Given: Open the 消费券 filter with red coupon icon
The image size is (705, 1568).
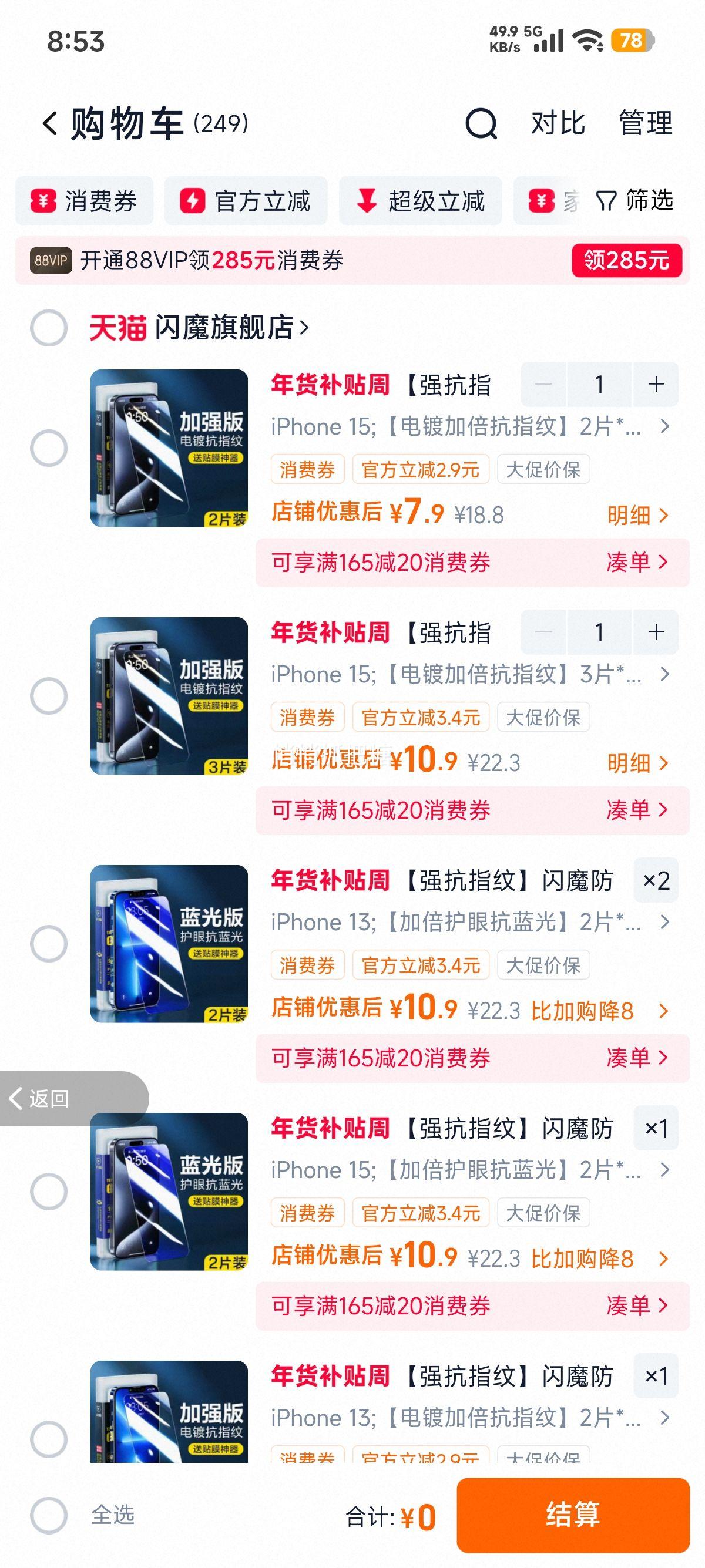Looking at the screenshot, I should [84, 201].
